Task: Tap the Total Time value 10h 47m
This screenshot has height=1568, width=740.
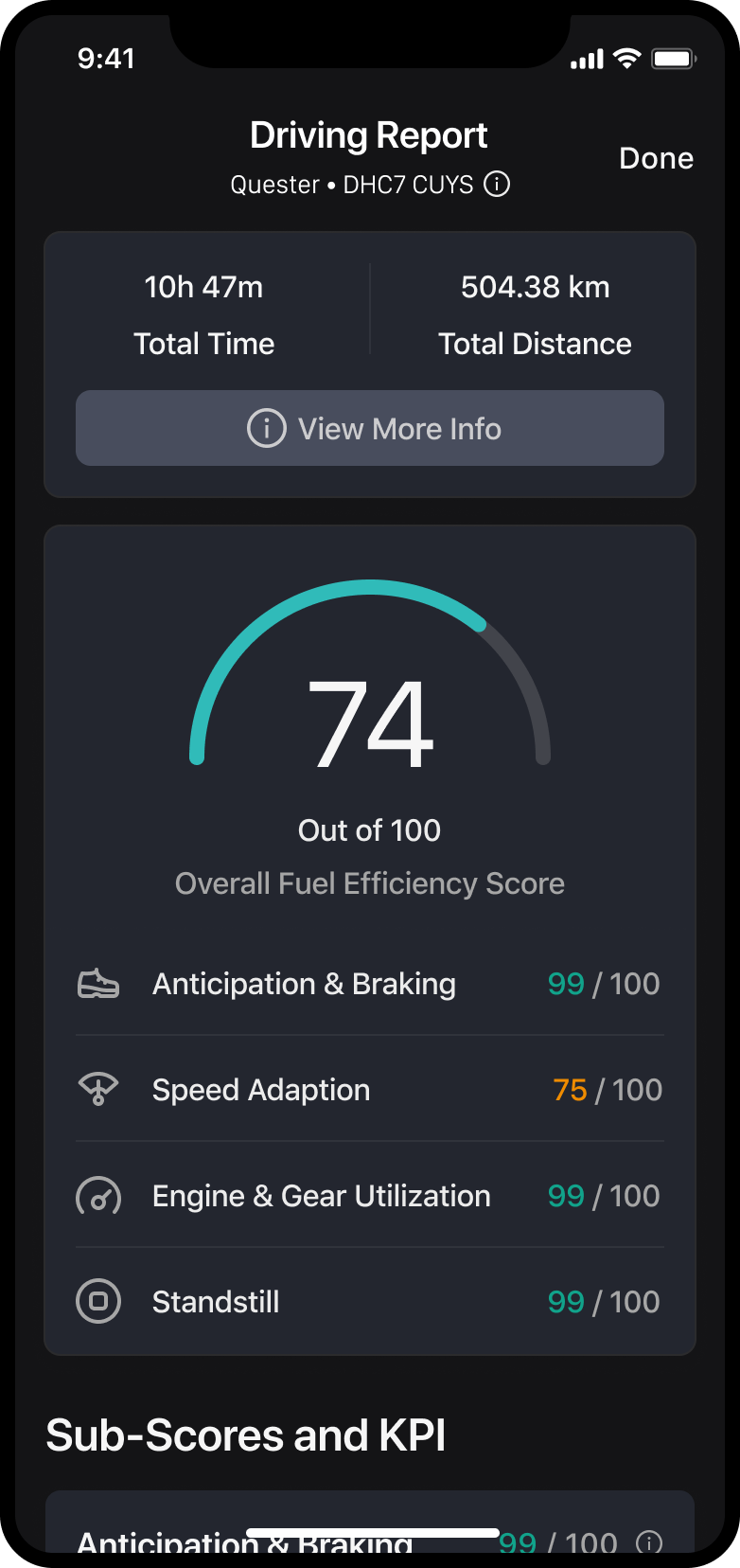Action: (x=203, y=287)
